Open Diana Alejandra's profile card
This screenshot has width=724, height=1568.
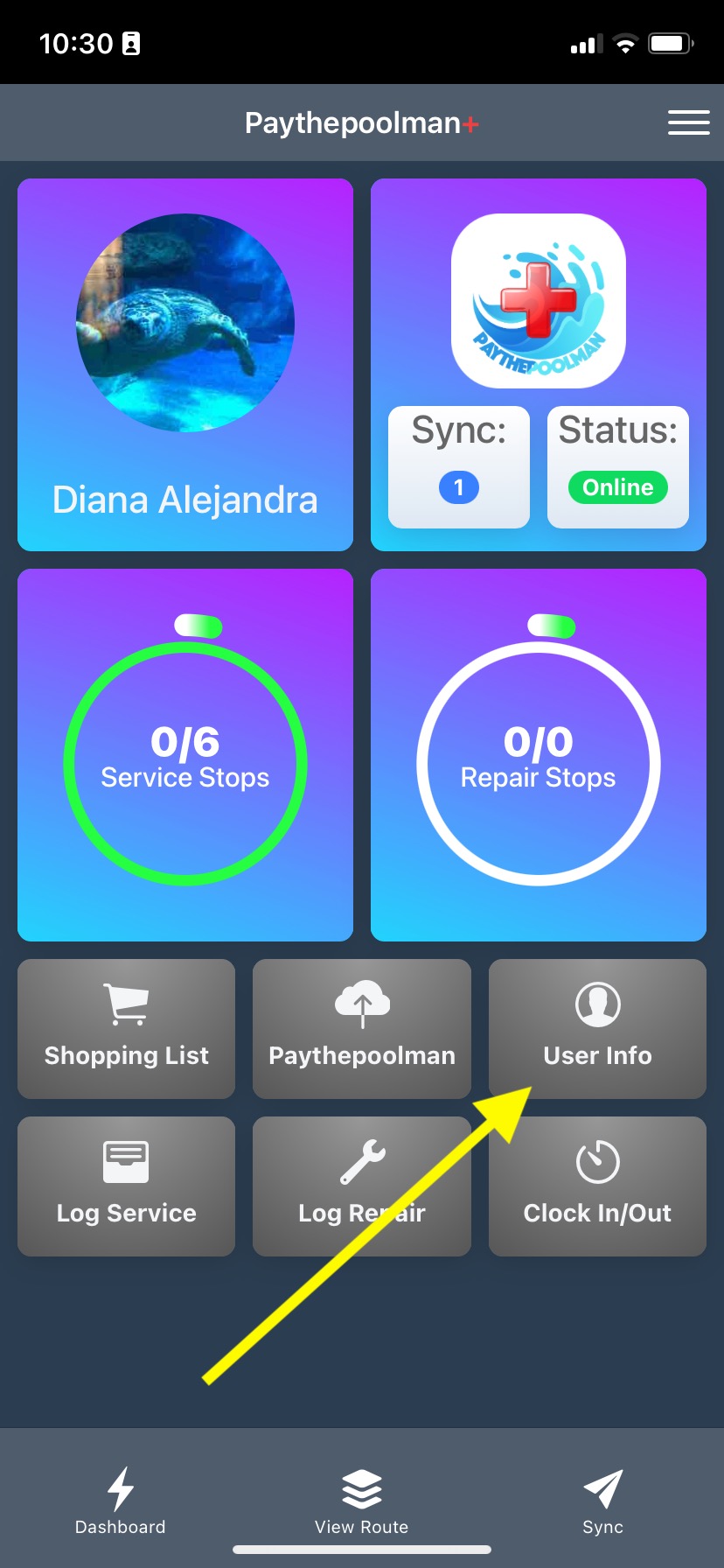[185, 365]
